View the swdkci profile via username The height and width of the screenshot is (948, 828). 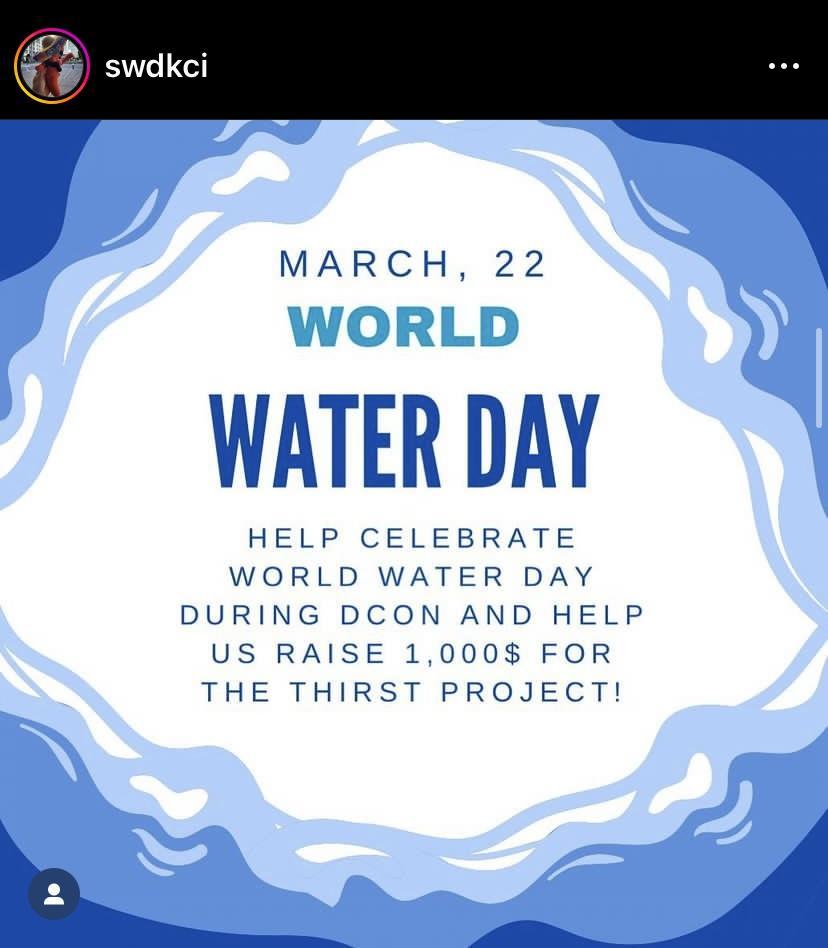(156, 66)
